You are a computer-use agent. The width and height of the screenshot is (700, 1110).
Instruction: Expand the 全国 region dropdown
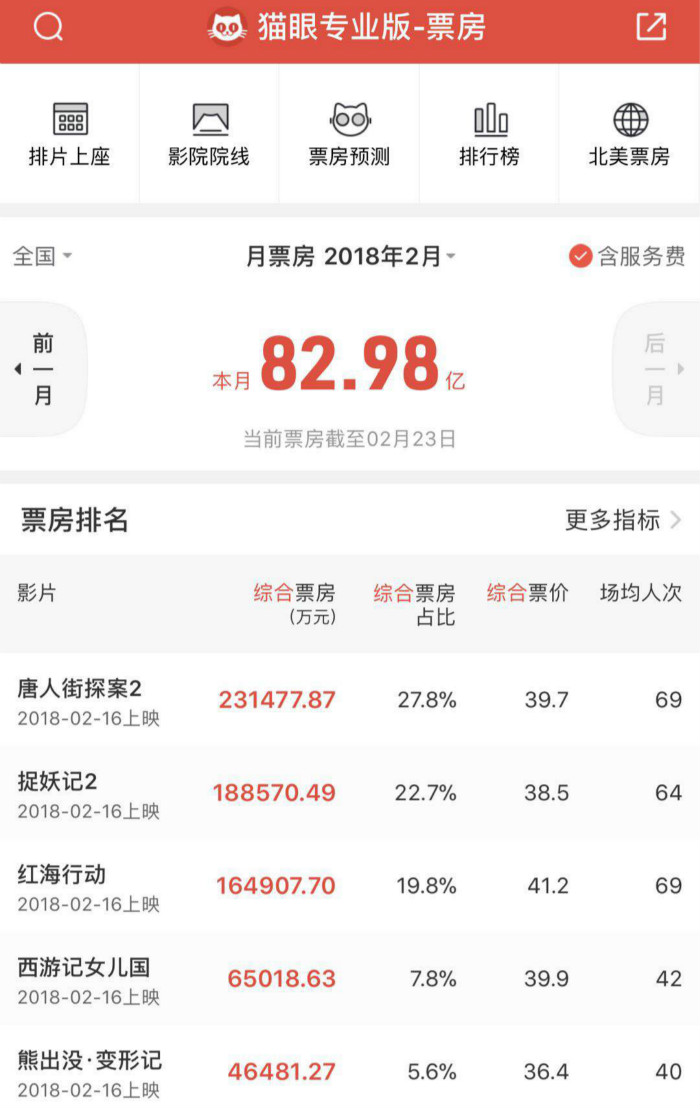[x=42, y=256]
